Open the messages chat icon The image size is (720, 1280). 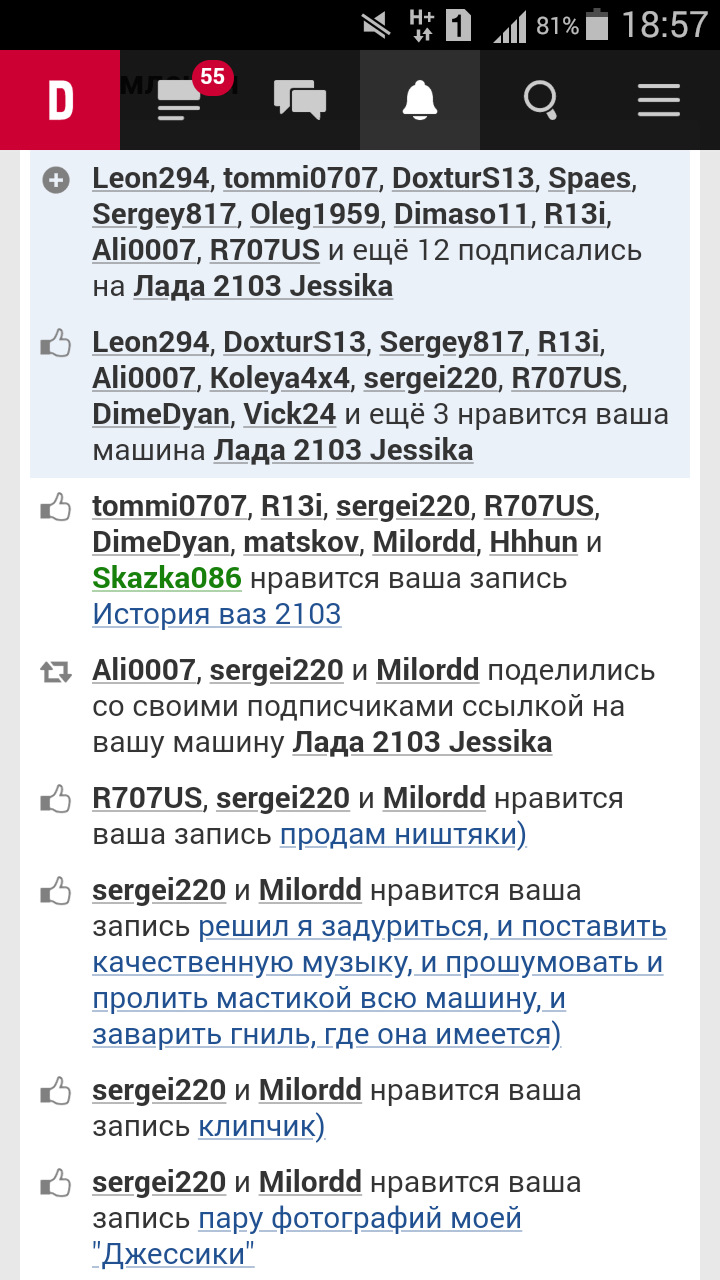(299, 99)
